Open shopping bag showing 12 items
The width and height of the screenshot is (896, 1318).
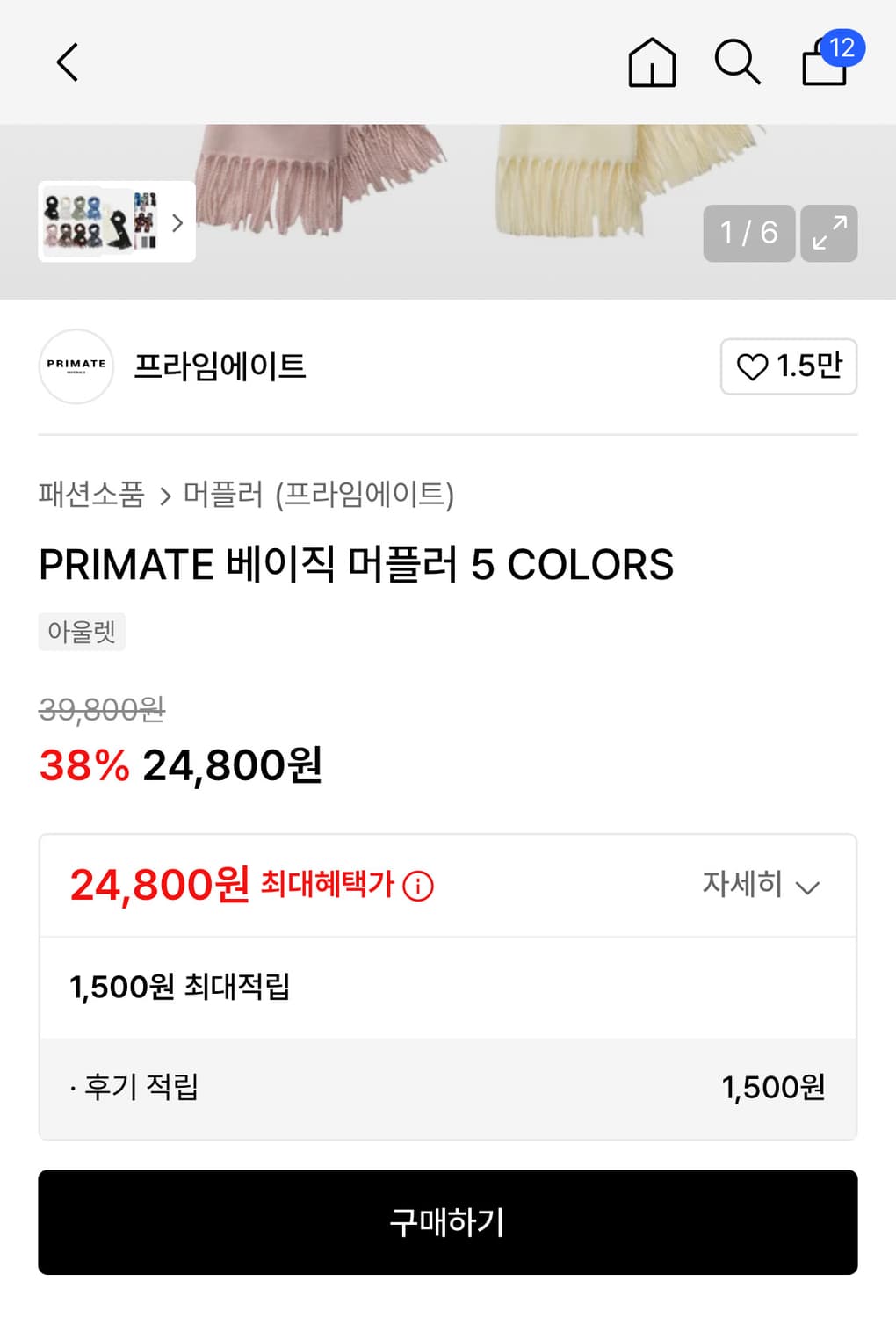pyautogui.click(x=822, y=62)
